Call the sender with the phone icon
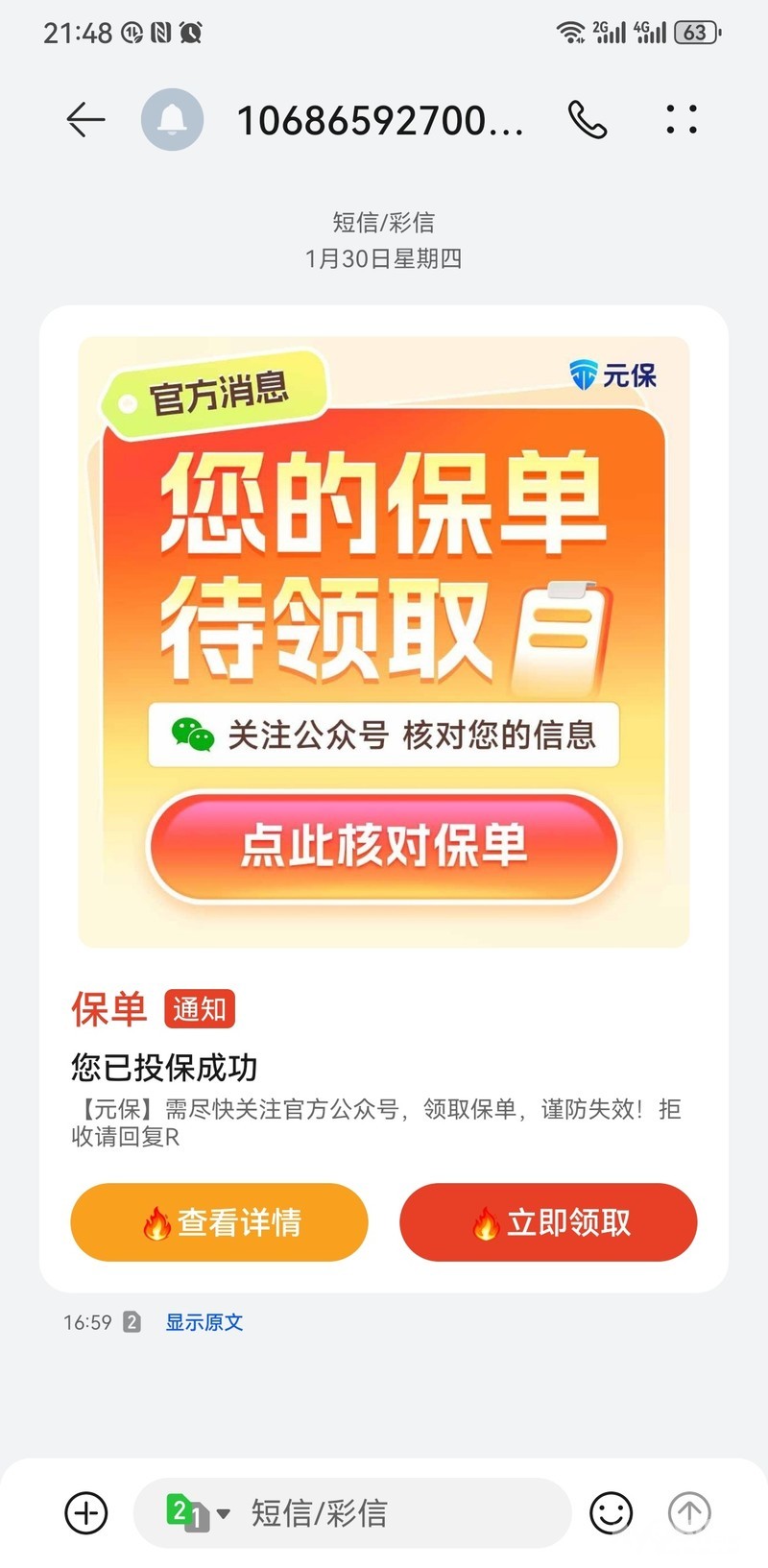 pos(588,120)
